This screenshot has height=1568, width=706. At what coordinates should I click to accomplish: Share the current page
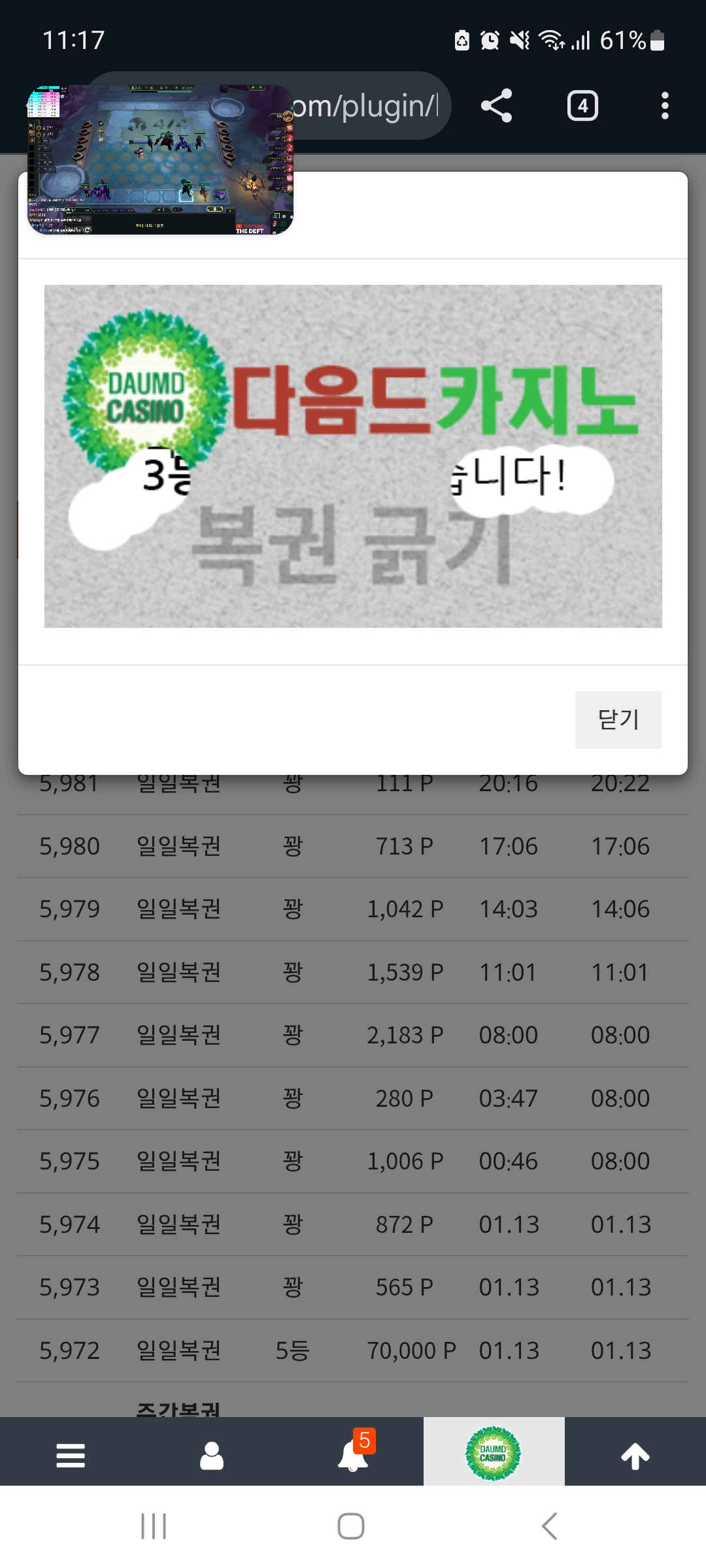pos(496,106)
